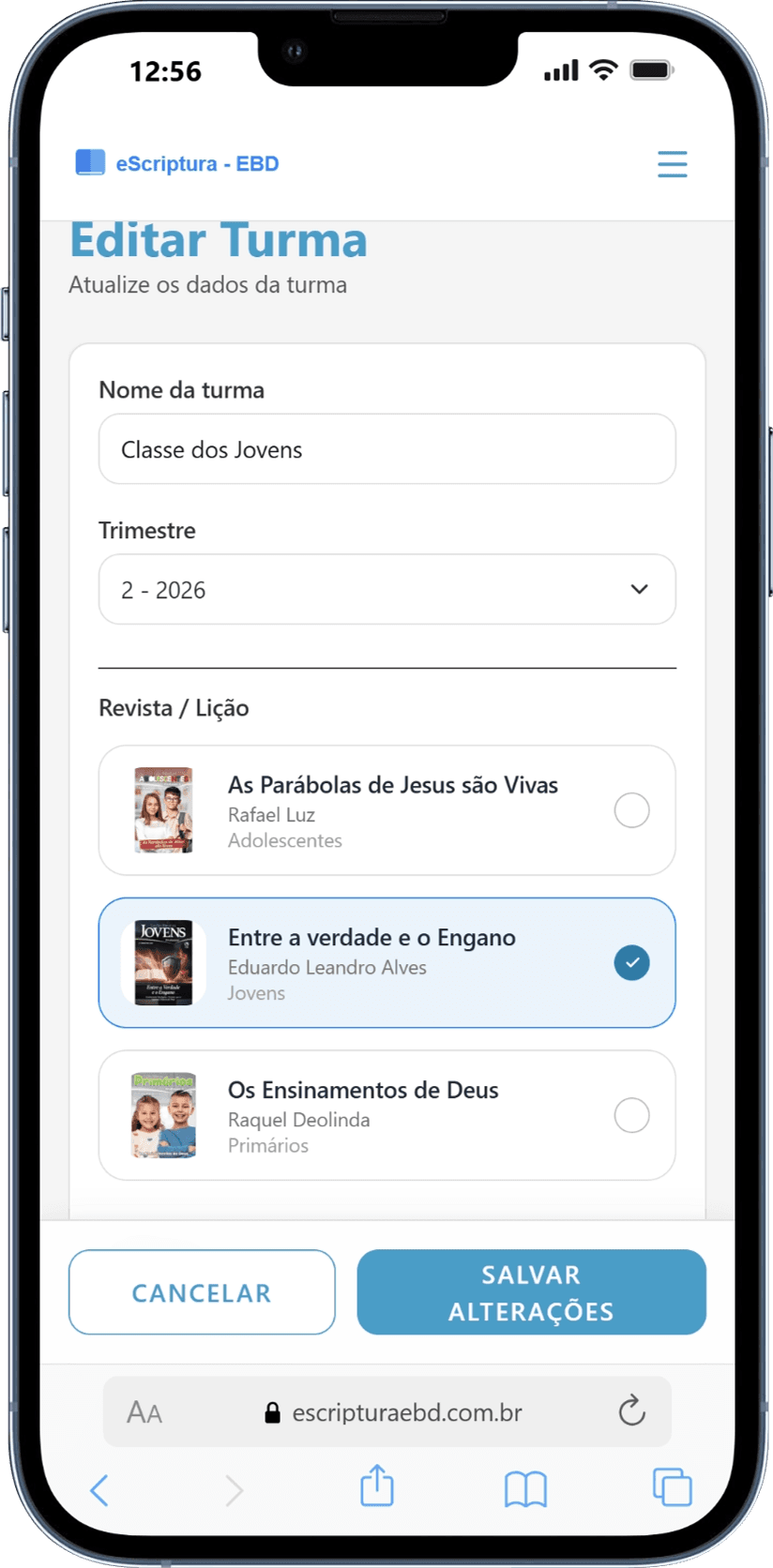Open Safari bookmarks
The image size is (773, 1568).
[x=525, y=1489]
